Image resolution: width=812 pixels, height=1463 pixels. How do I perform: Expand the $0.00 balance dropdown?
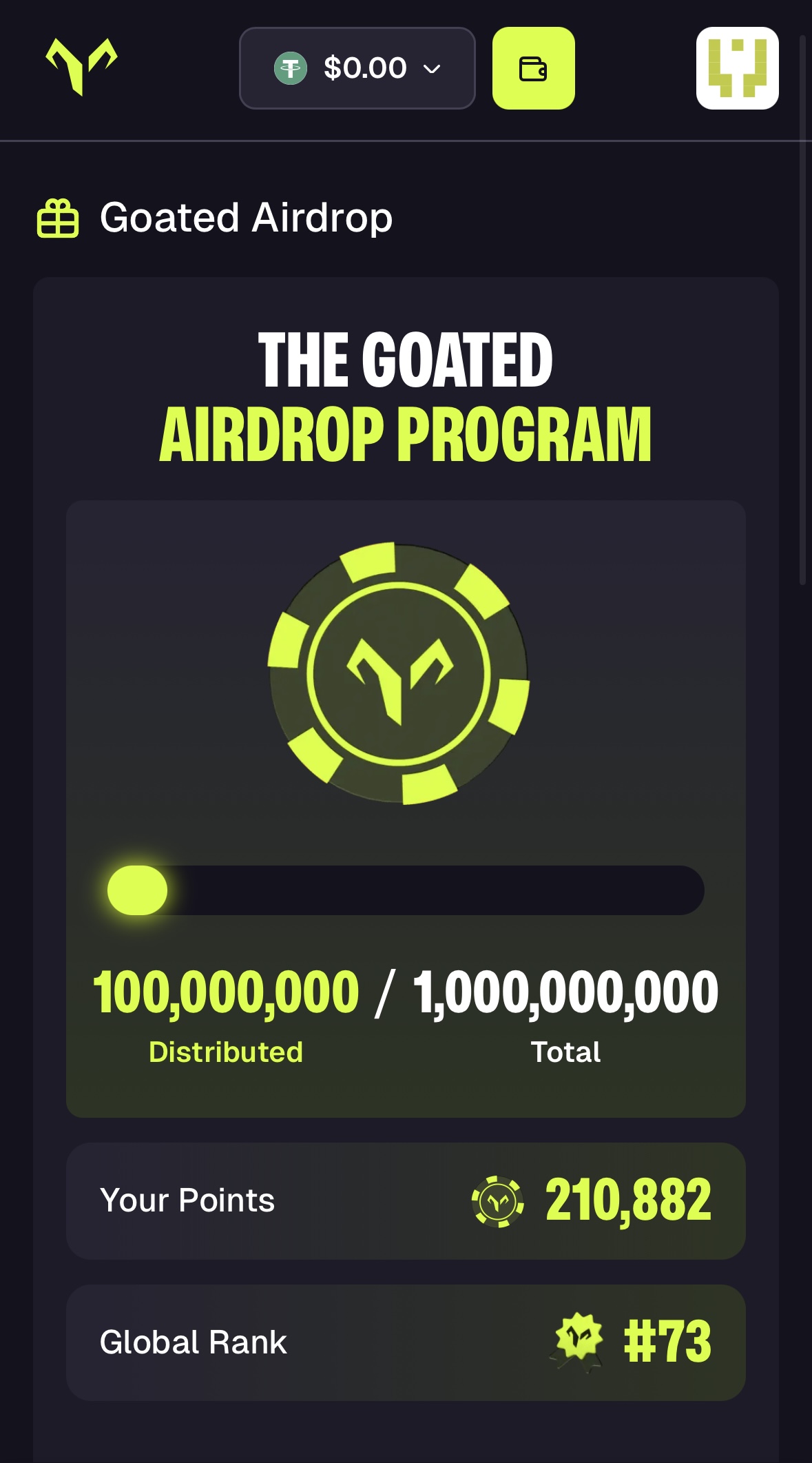click(x=357, y=68)
